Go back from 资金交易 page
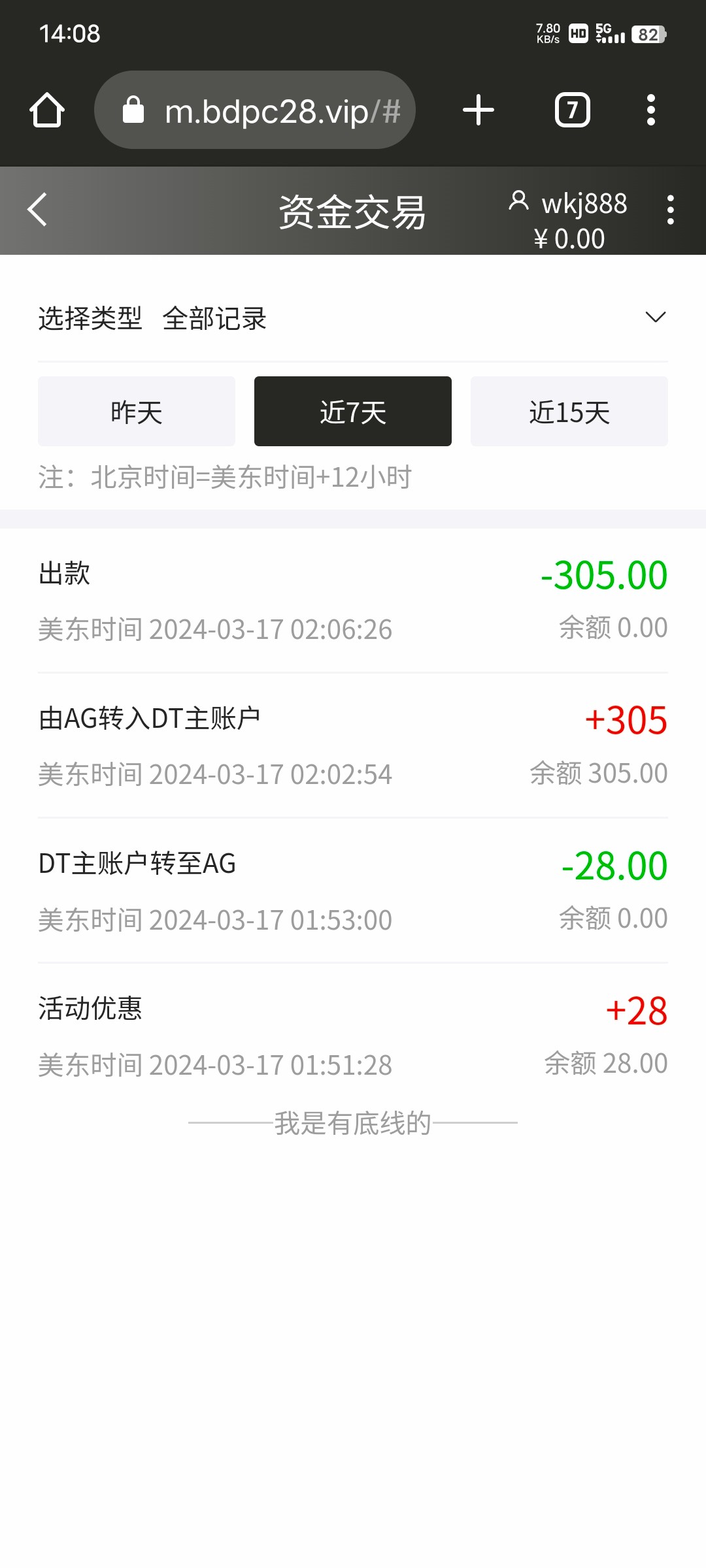The width and height of the screenshot is (706, 1568). click(38, 210)
